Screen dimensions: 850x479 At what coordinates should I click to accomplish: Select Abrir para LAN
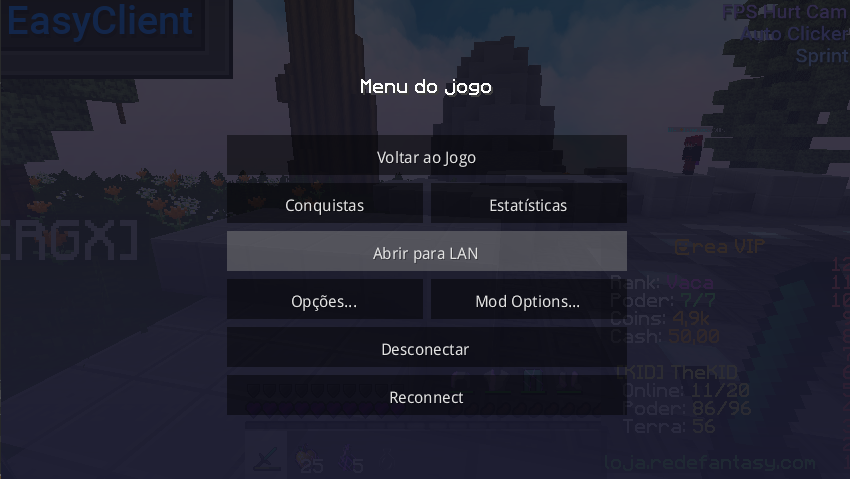(x=426, y=253)
